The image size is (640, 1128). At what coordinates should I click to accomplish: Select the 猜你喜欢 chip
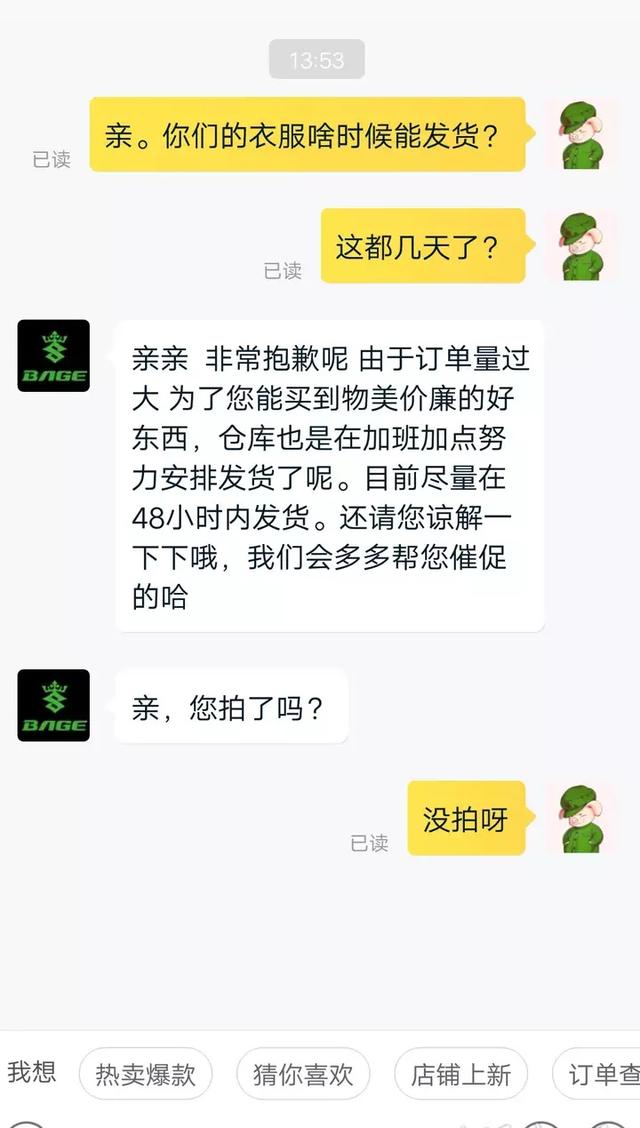pyautogui.click(x=303, y=1075)
